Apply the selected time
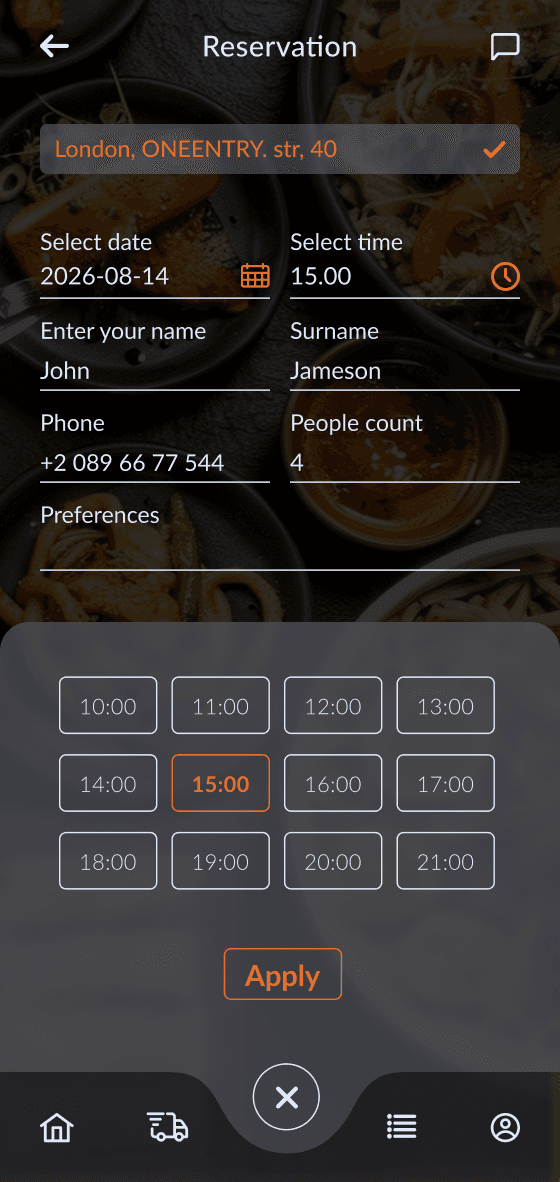The image size is (560, 1182). [283, 974]
